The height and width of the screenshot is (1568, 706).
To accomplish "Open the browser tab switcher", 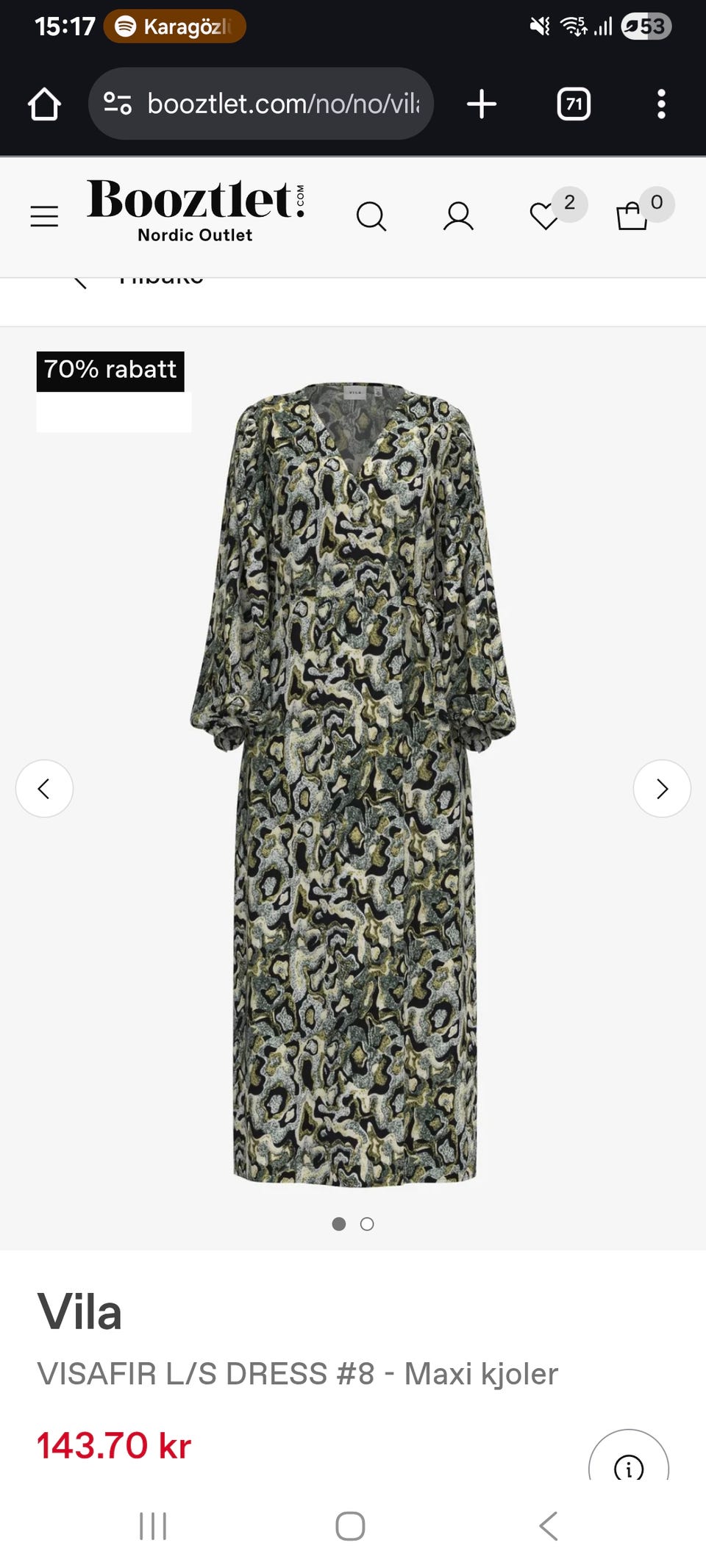I will (x=574, y=104).
